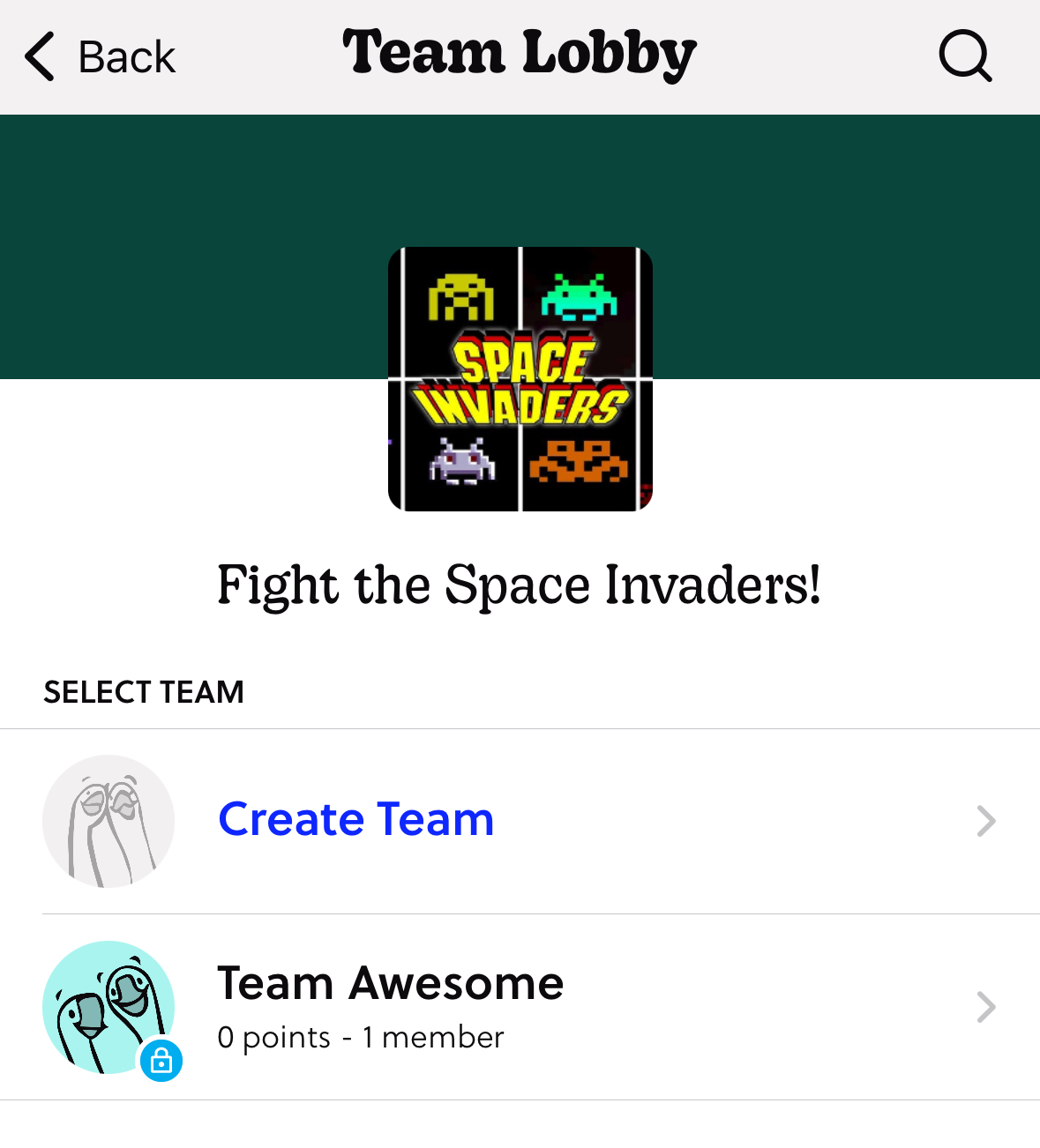Select the SELECT TEAM section header

[x=143, y=692]
